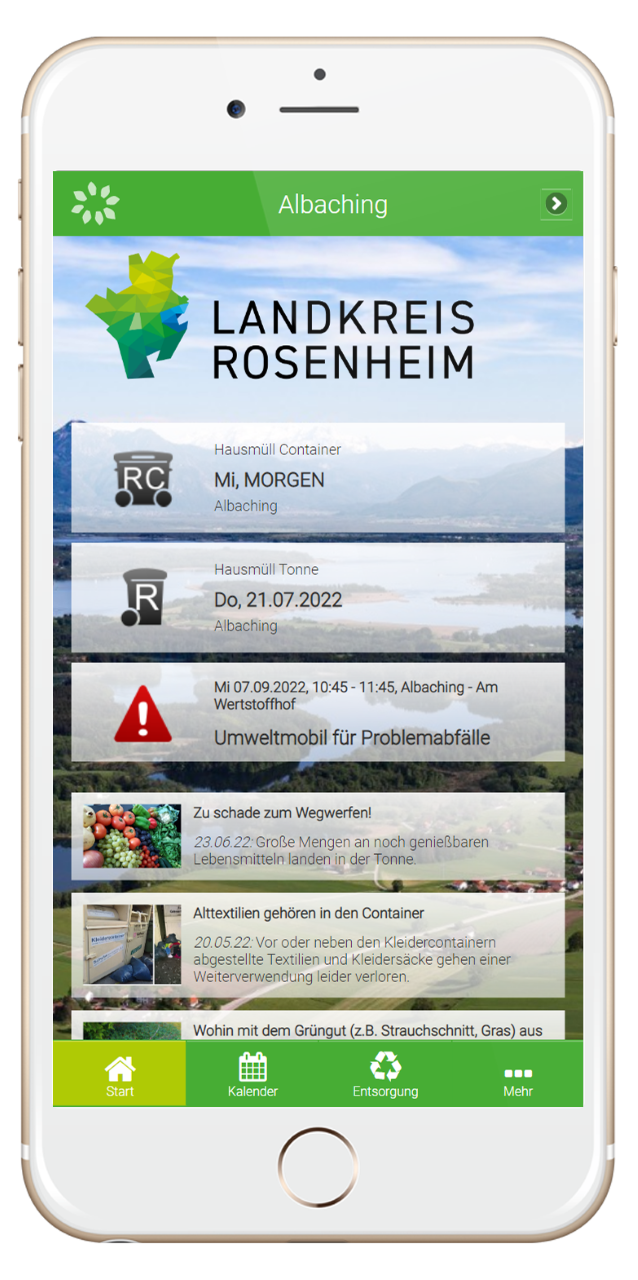
Task: Open the Alttextilien gehören in den Container article
Action: click(x=318, y=944)
